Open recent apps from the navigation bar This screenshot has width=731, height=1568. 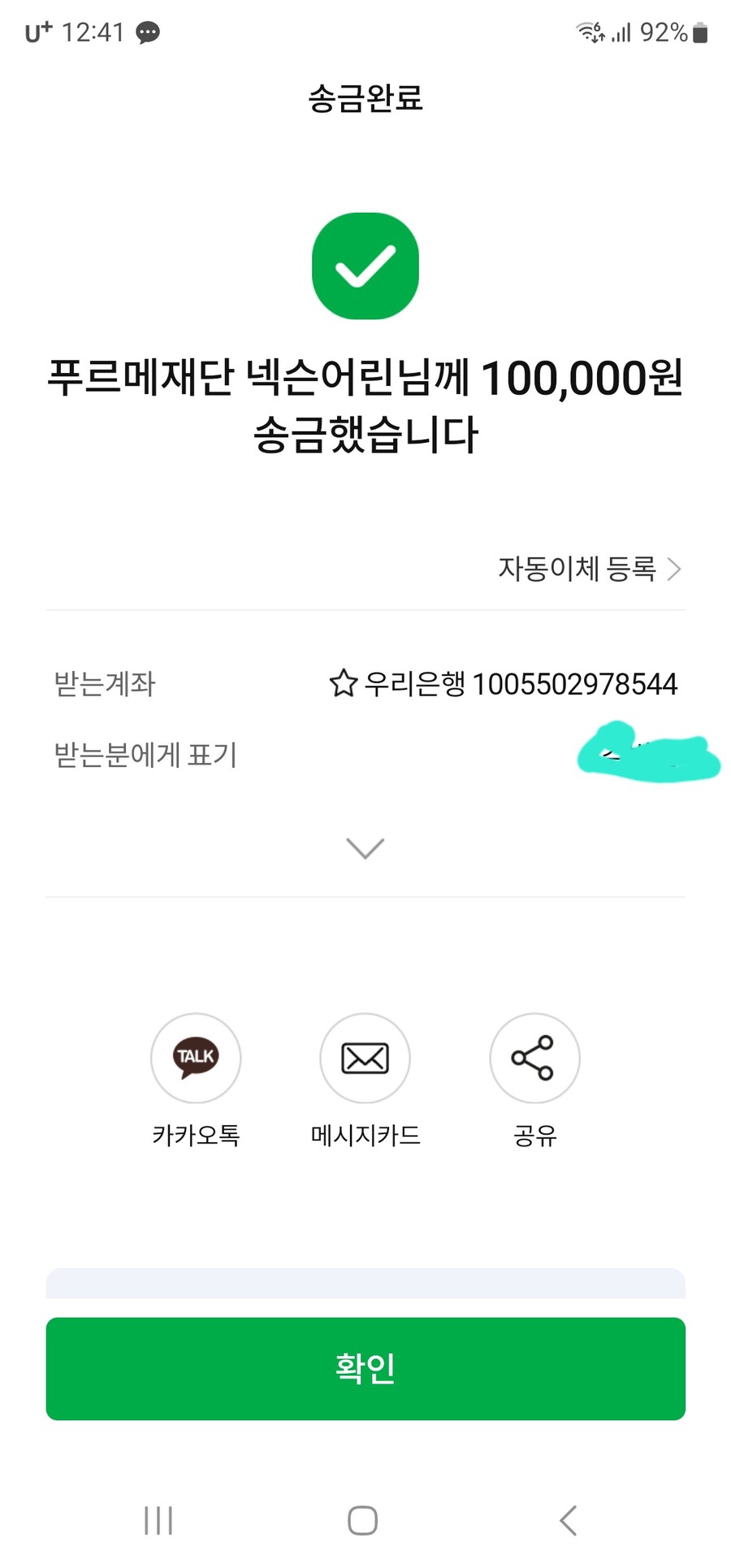click(158, 1520)
